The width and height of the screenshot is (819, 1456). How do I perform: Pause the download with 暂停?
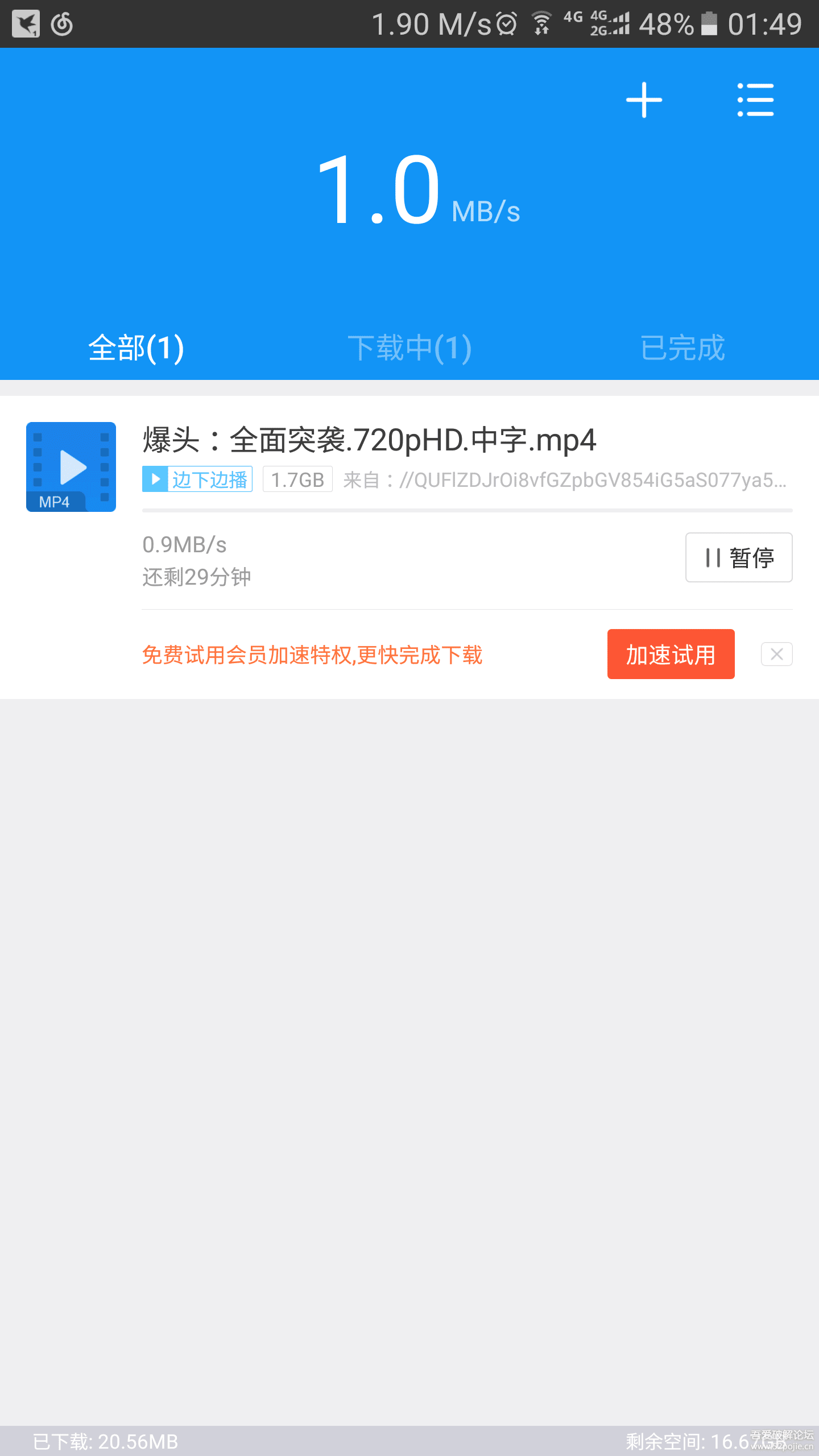pos(739,557)
